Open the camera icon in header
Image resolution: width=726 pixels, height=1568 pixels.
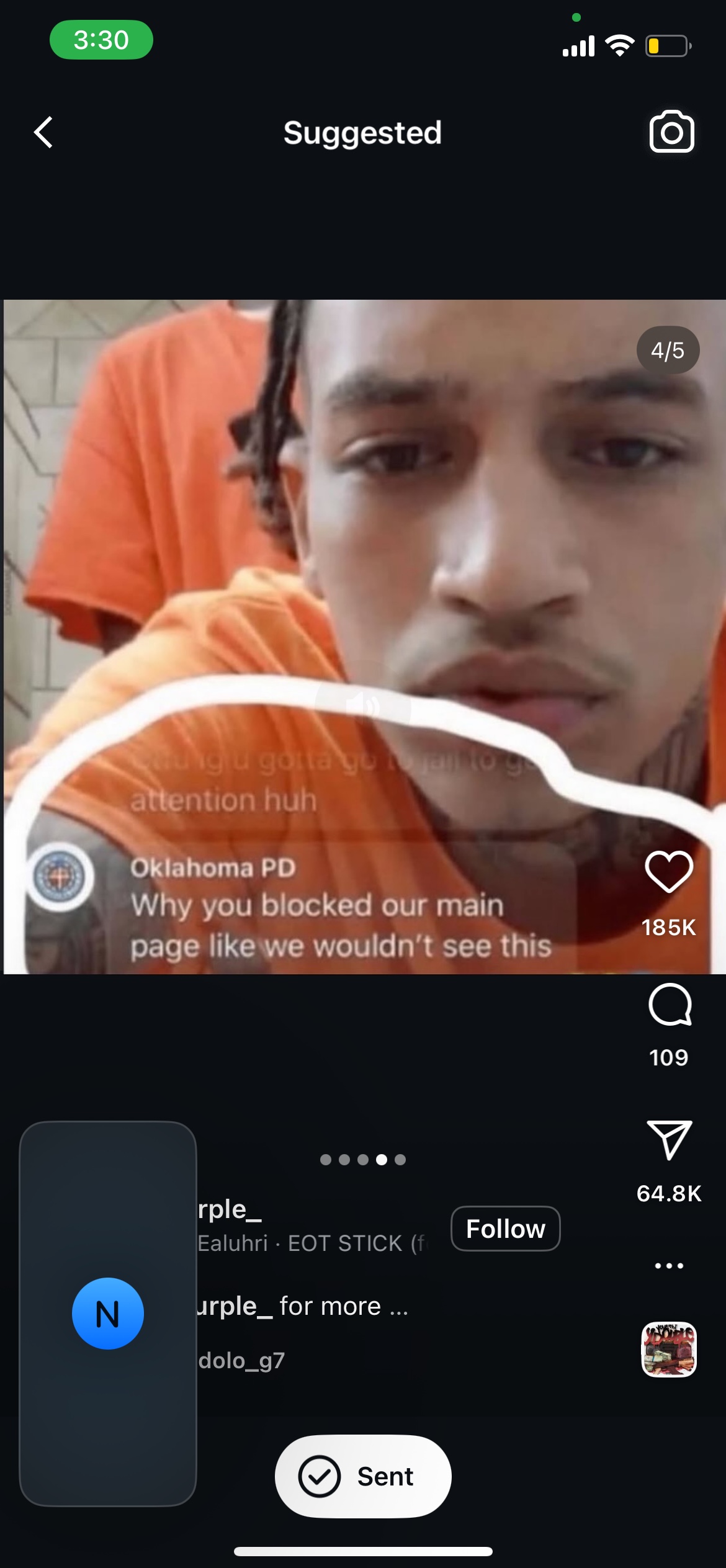click(x=671, y=132)
